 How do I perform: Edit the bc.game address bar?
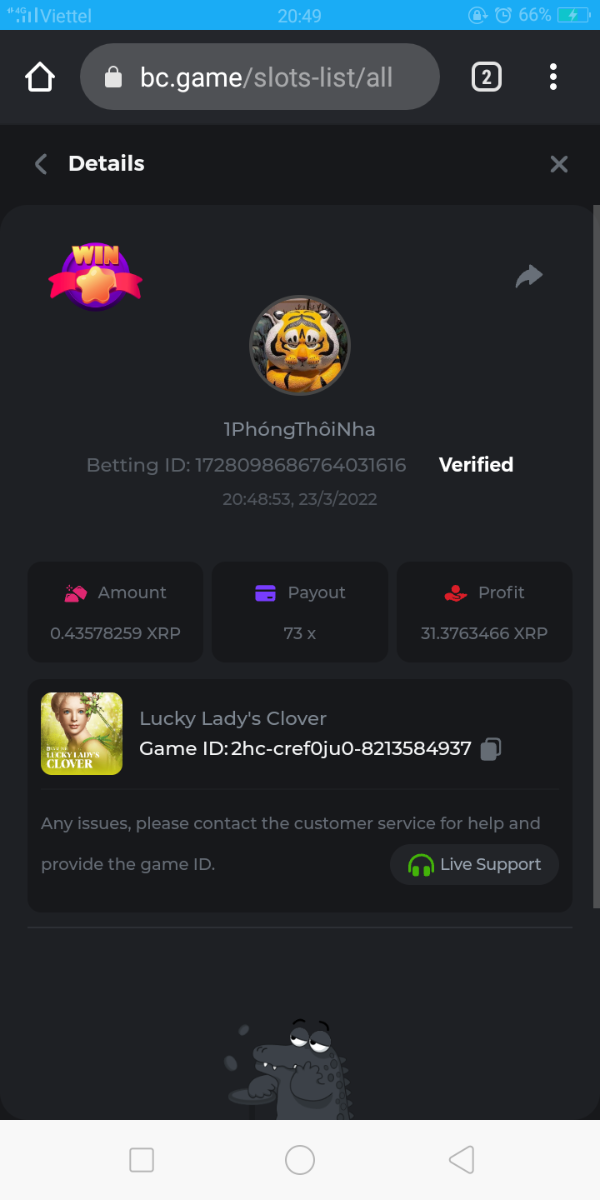pyautogui.click(x=265, y=77)
